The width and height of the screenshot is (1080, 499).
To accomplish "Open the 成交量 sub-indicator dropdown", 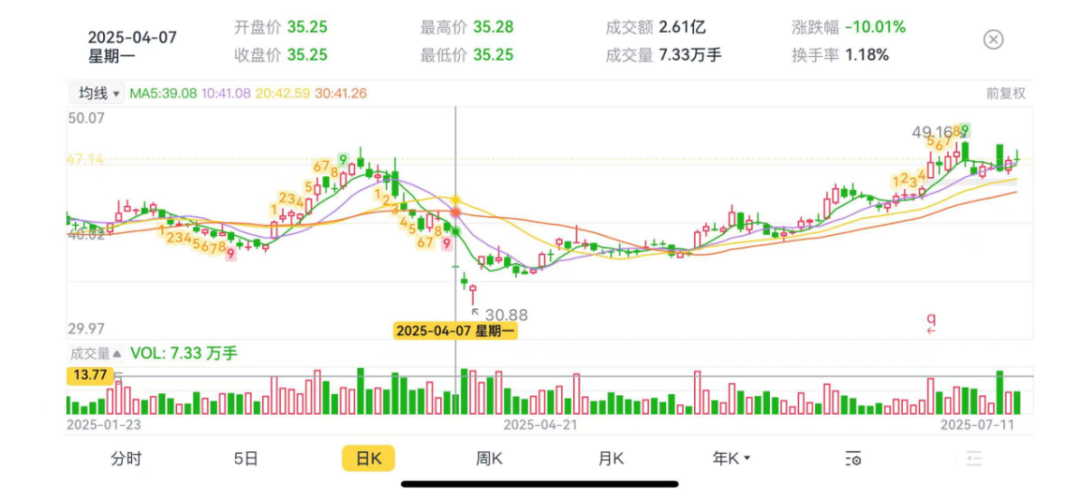I will pyautogui.click(x=95, y=353).
